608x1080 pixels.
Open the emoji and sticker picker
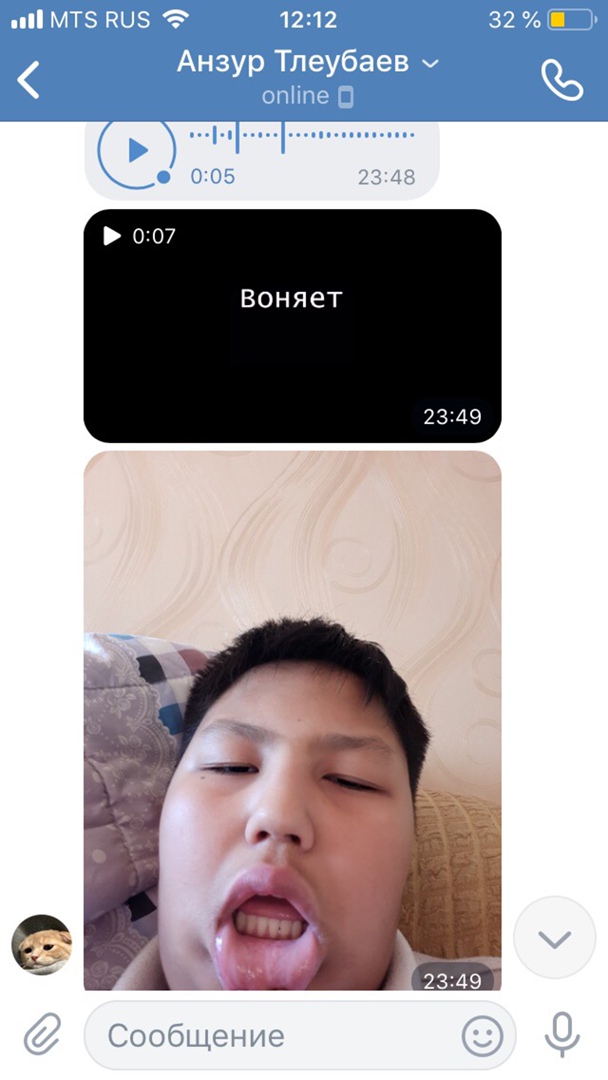coord(482,1035)
